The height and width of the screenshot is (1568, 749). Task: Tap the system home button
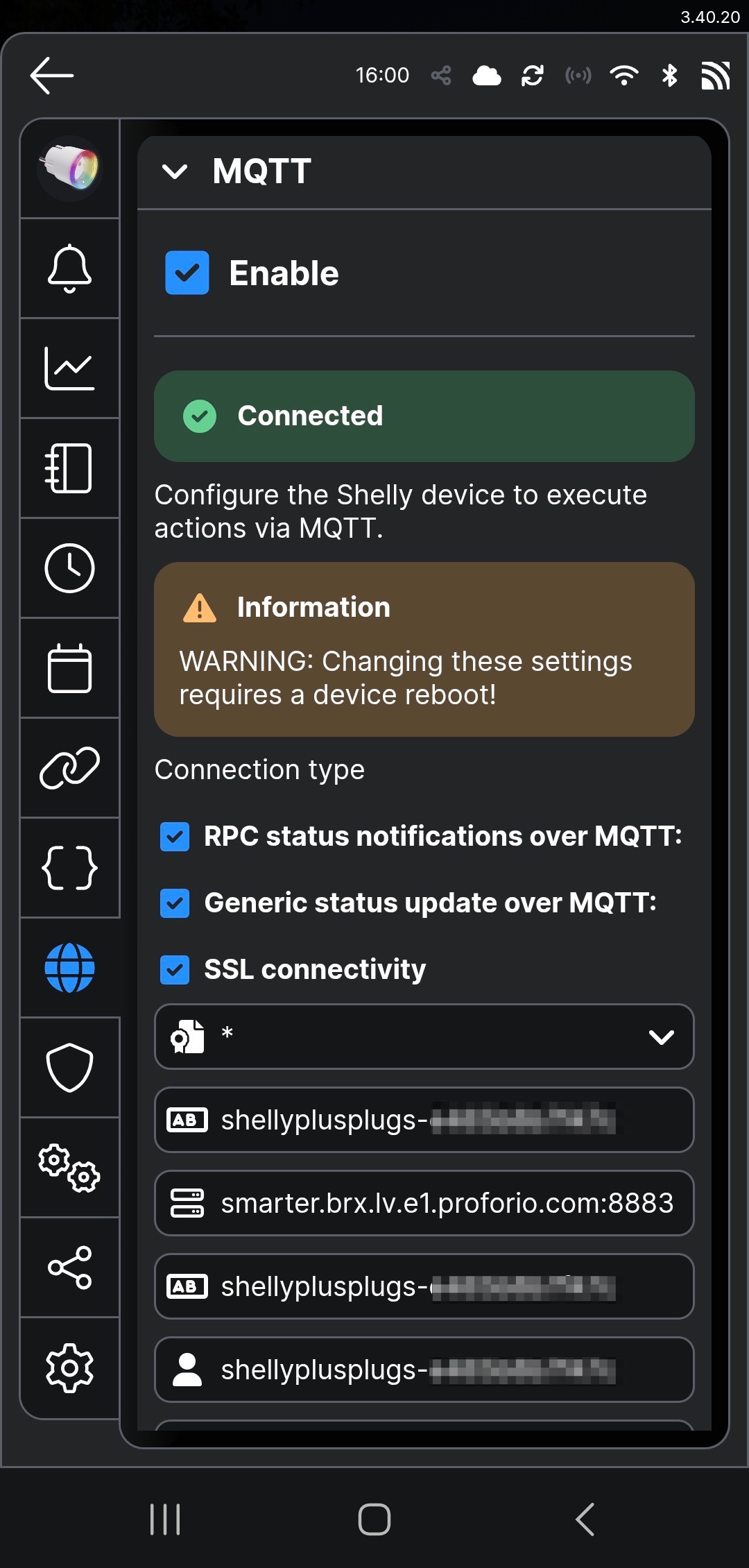374,1519
